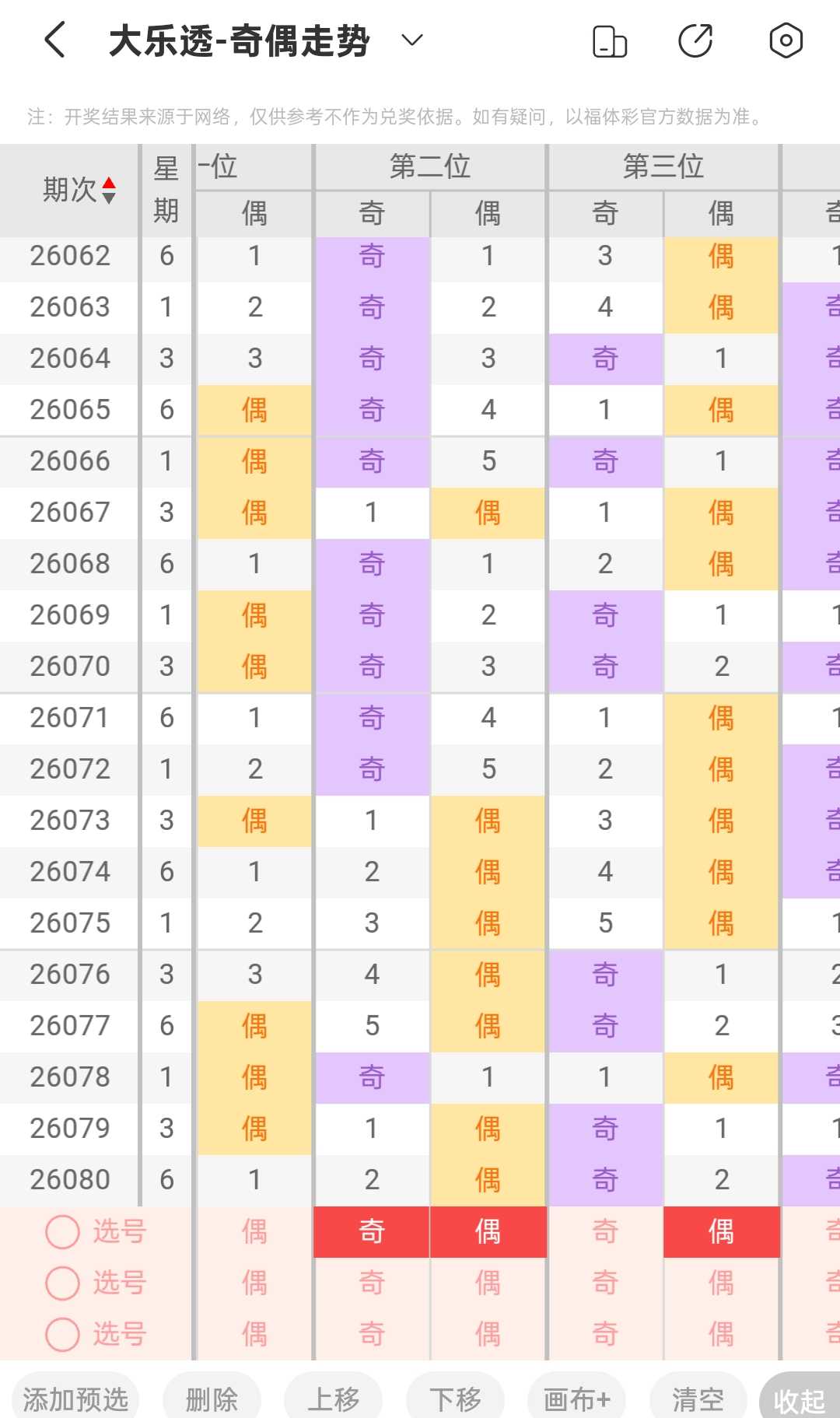This screenshot has height=1418, width=840.
Task: Move selection down with 下移
Action: coord(455,1399)
